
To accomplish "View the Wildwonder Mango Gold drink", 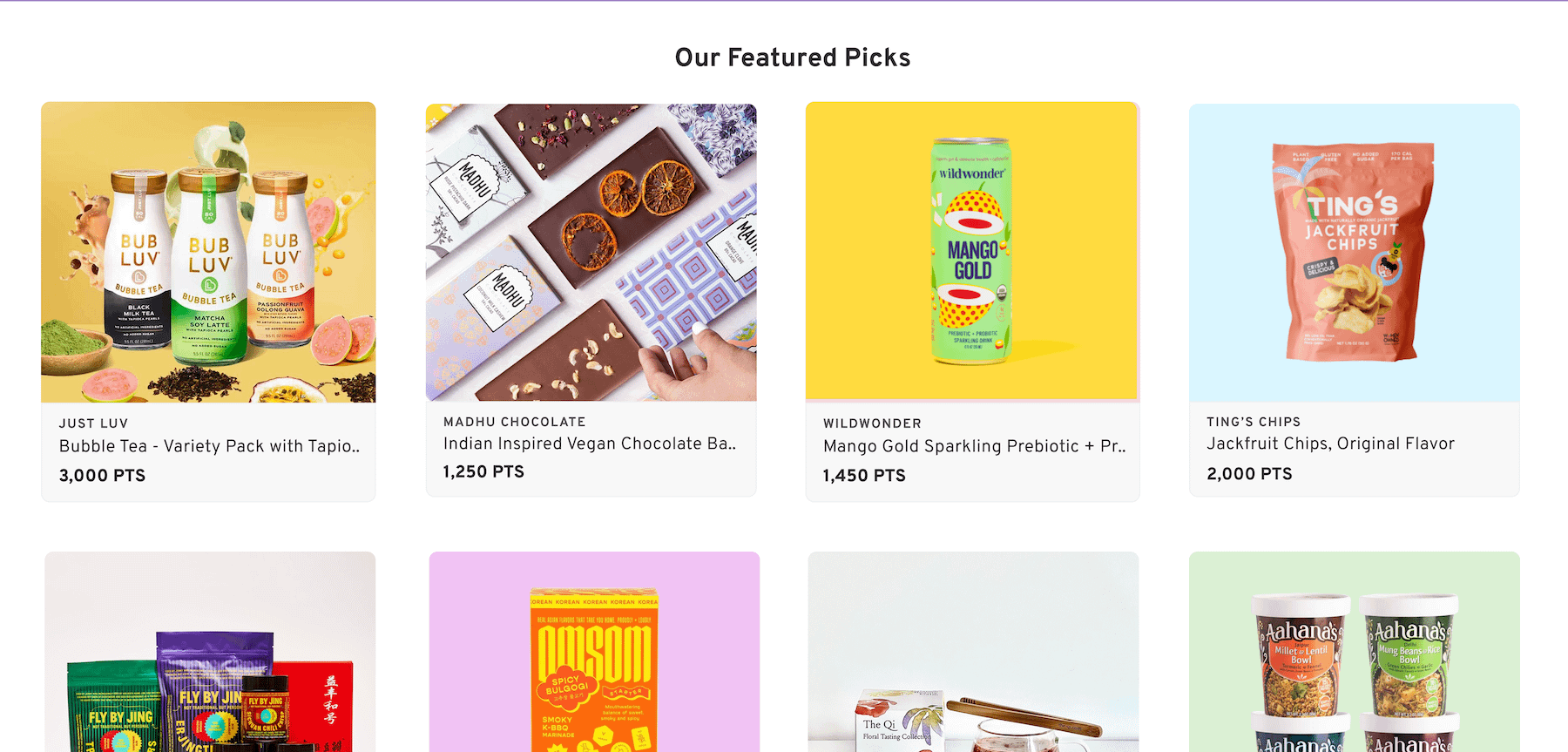I will pos(972,301).
